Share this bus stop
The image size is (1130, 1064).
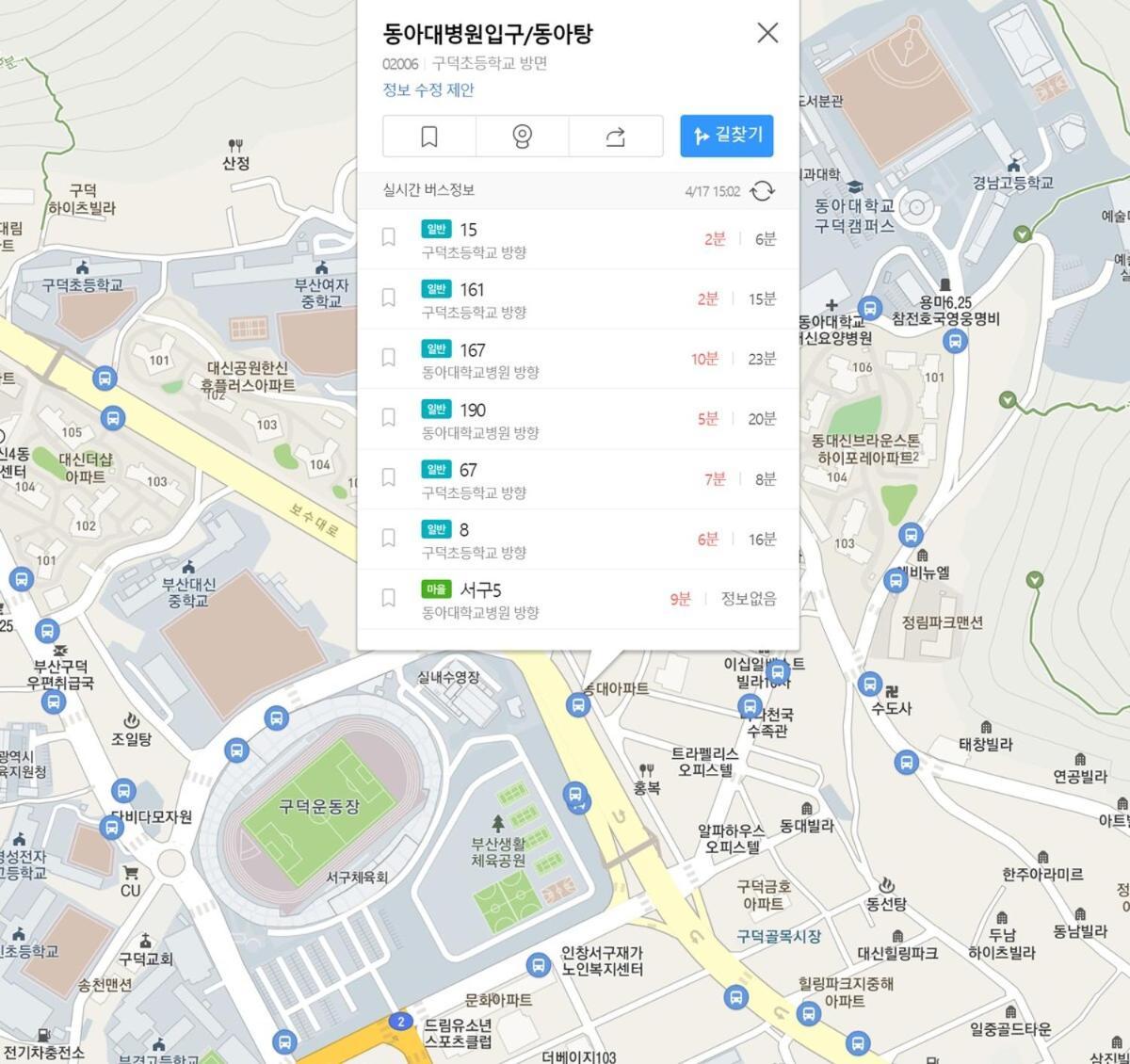pyautogui.click(x=615, y=137)
